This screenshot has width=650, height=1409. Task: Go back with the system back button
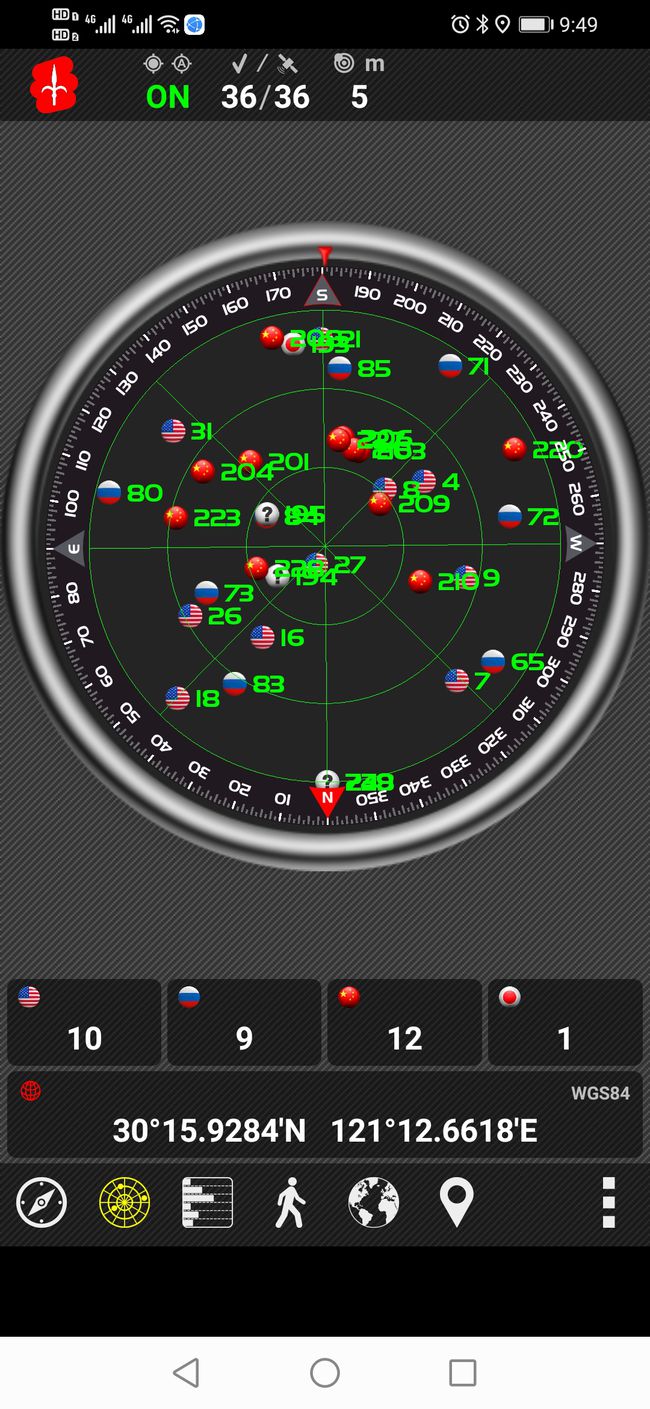[x=186, y=1372]
